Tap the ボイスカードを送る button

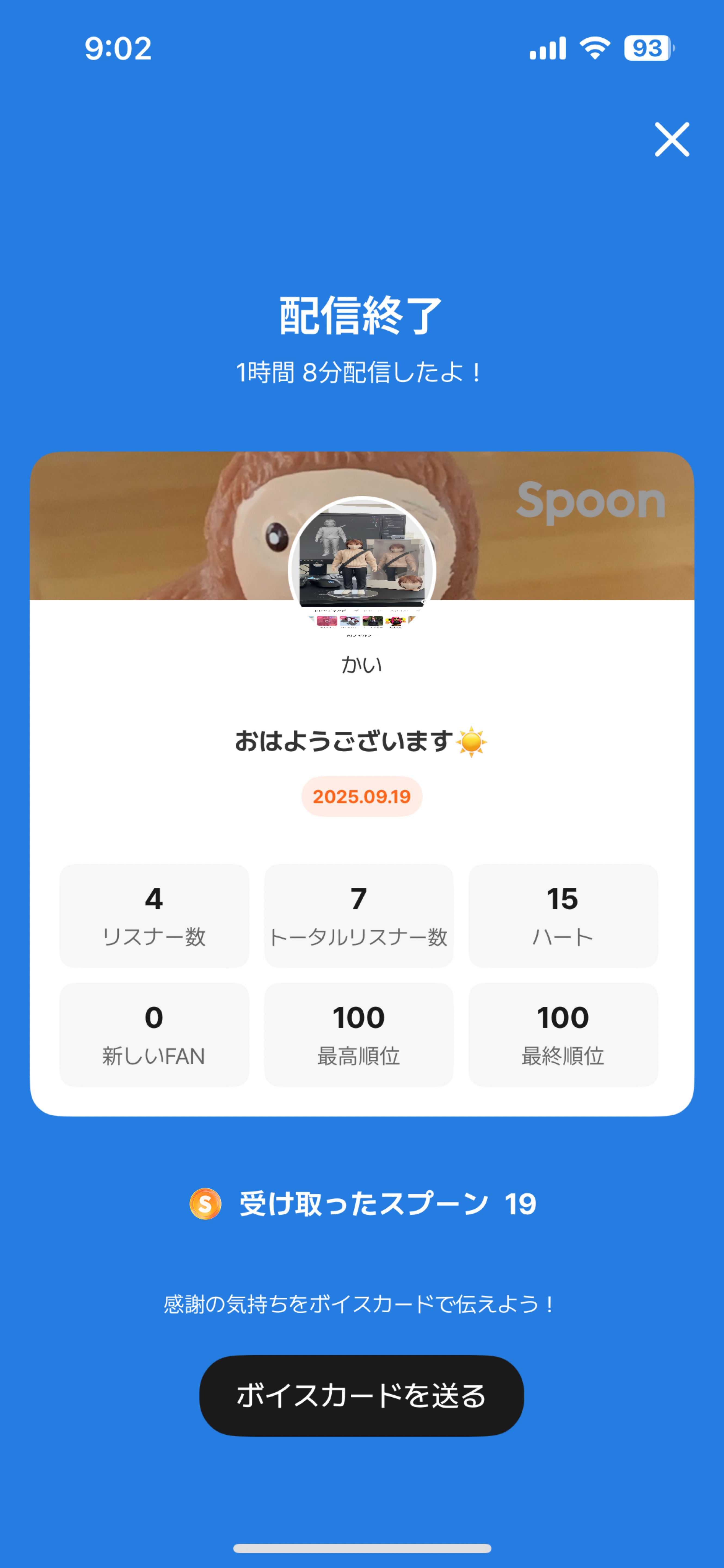coord(361,1396)
